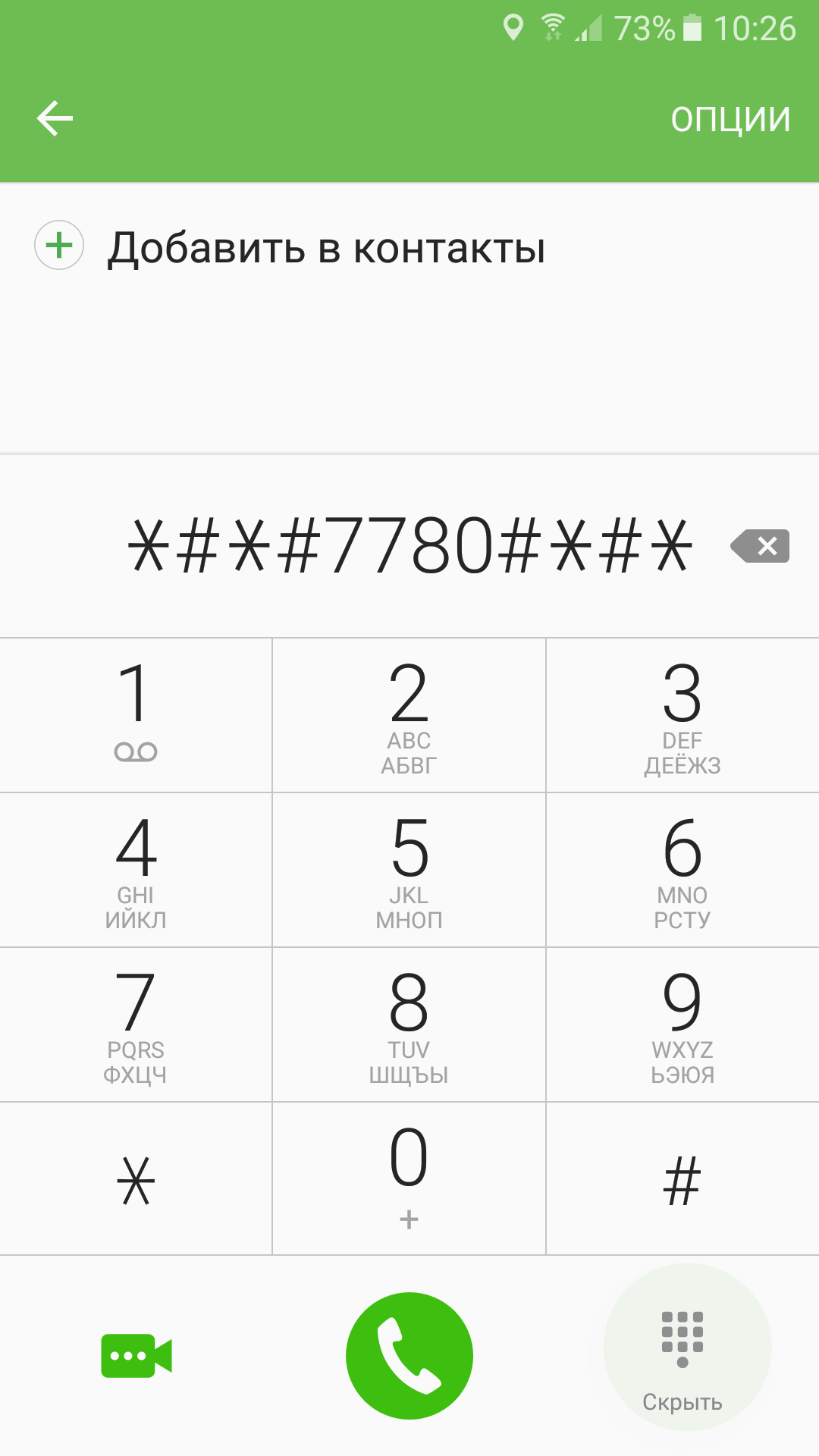Tap keypad key 3 DEF
This screenshot has width=819, height=1456.
click(x=682, y=715)
